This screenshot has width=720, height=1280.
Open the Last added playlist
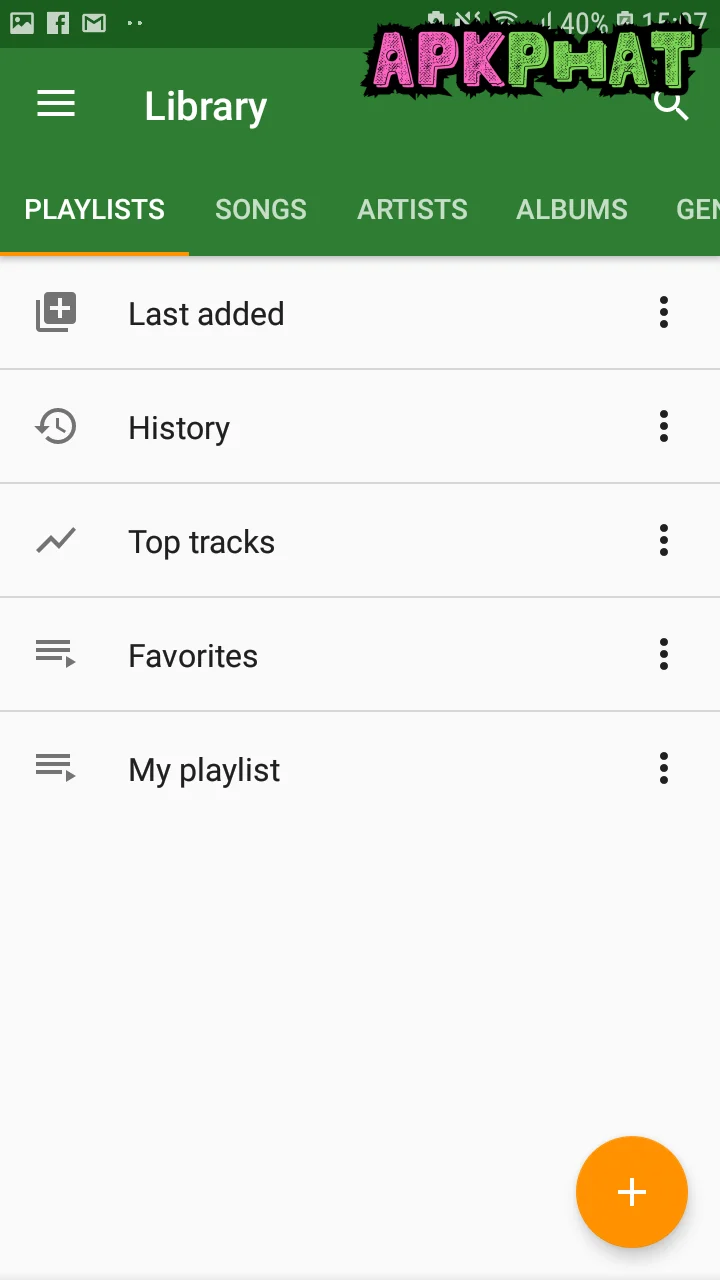[x=206, y=314]
